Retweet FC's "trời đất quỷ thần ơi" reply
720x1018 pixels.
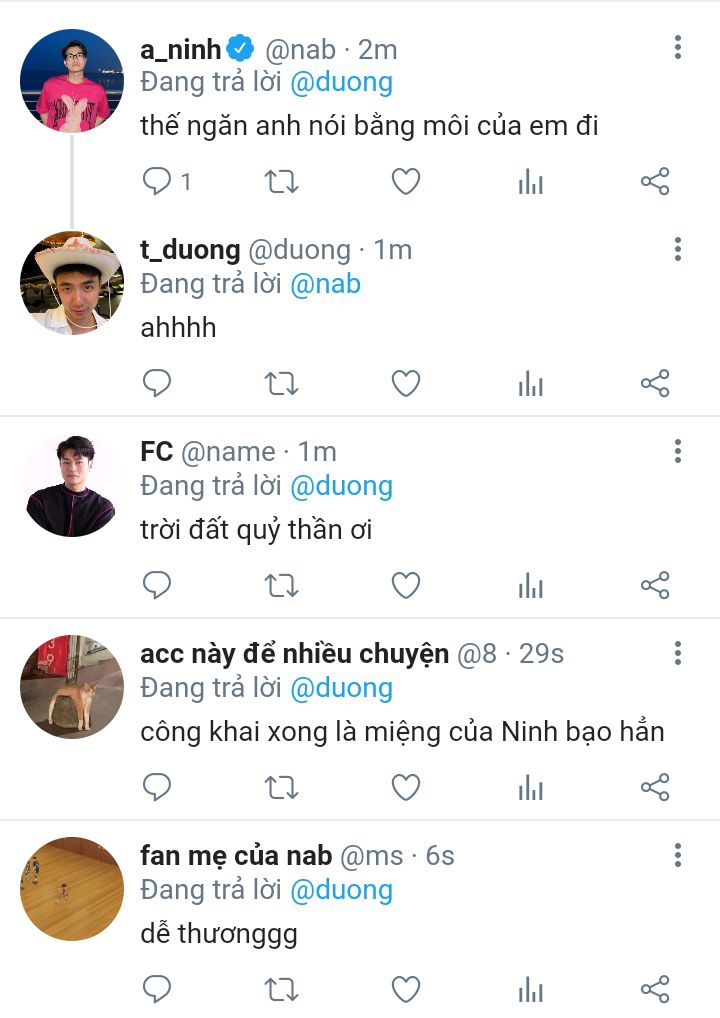point(281,585)
